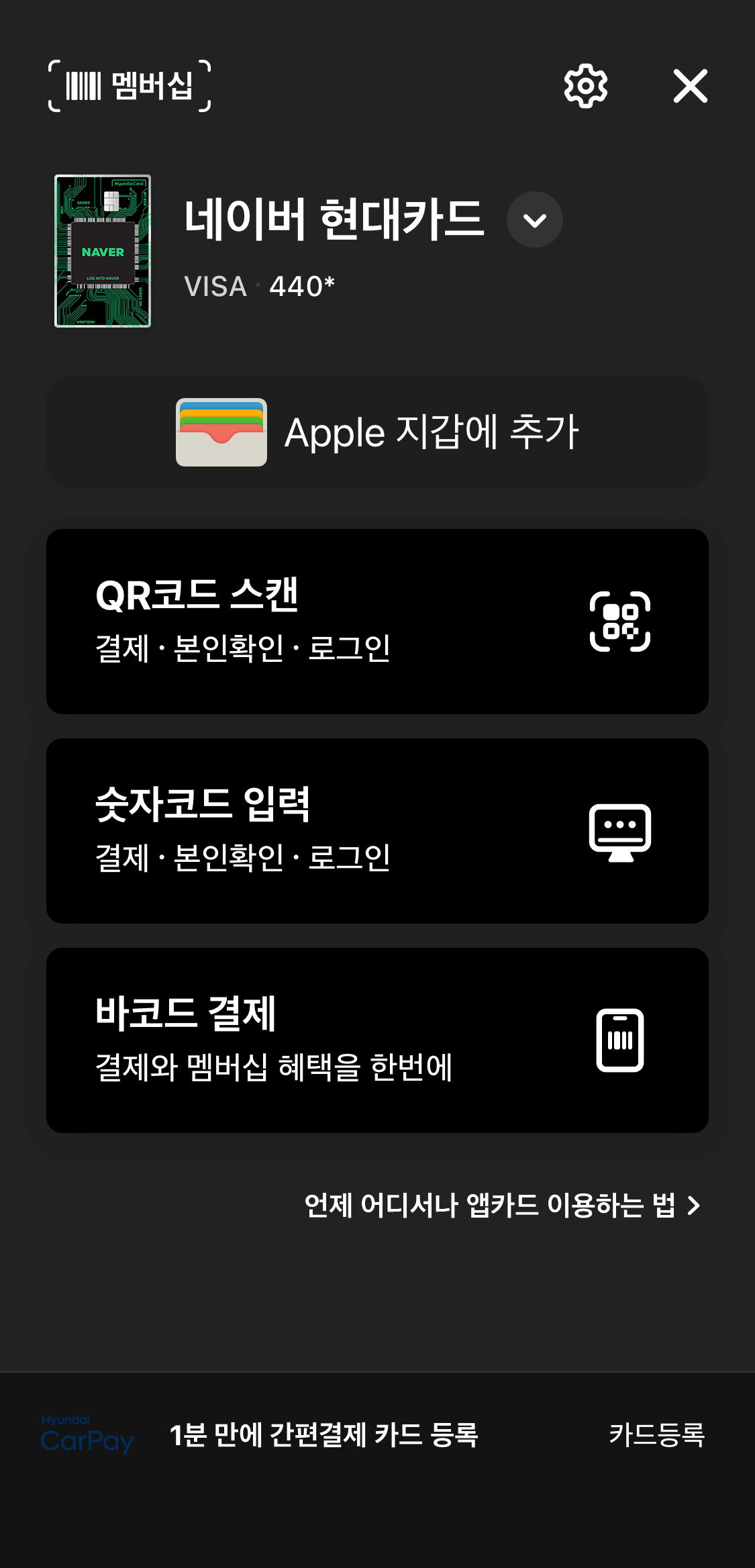Select the QR코드 스캔 panel

[377, 621]
